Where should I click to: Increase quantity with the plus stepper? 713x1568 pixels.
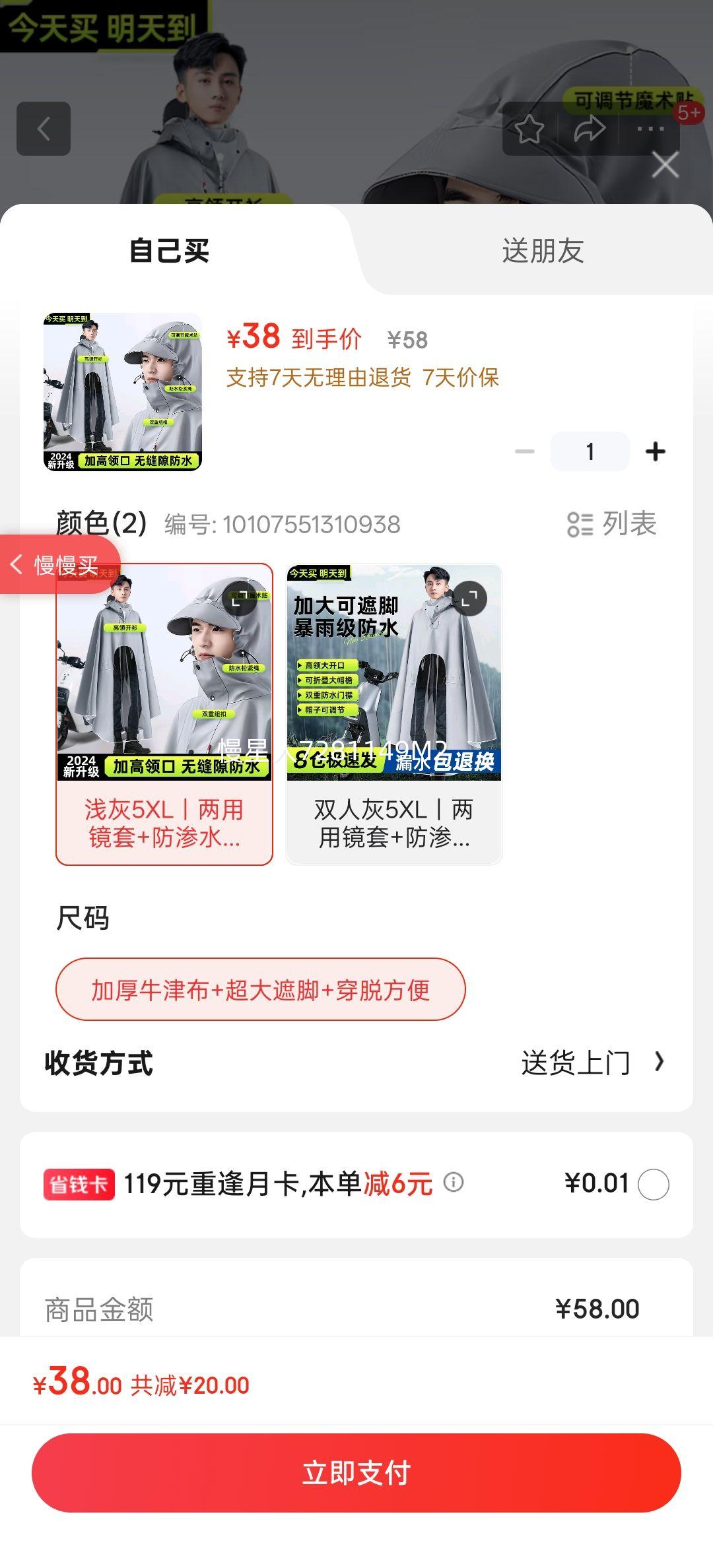coord(656,450)
